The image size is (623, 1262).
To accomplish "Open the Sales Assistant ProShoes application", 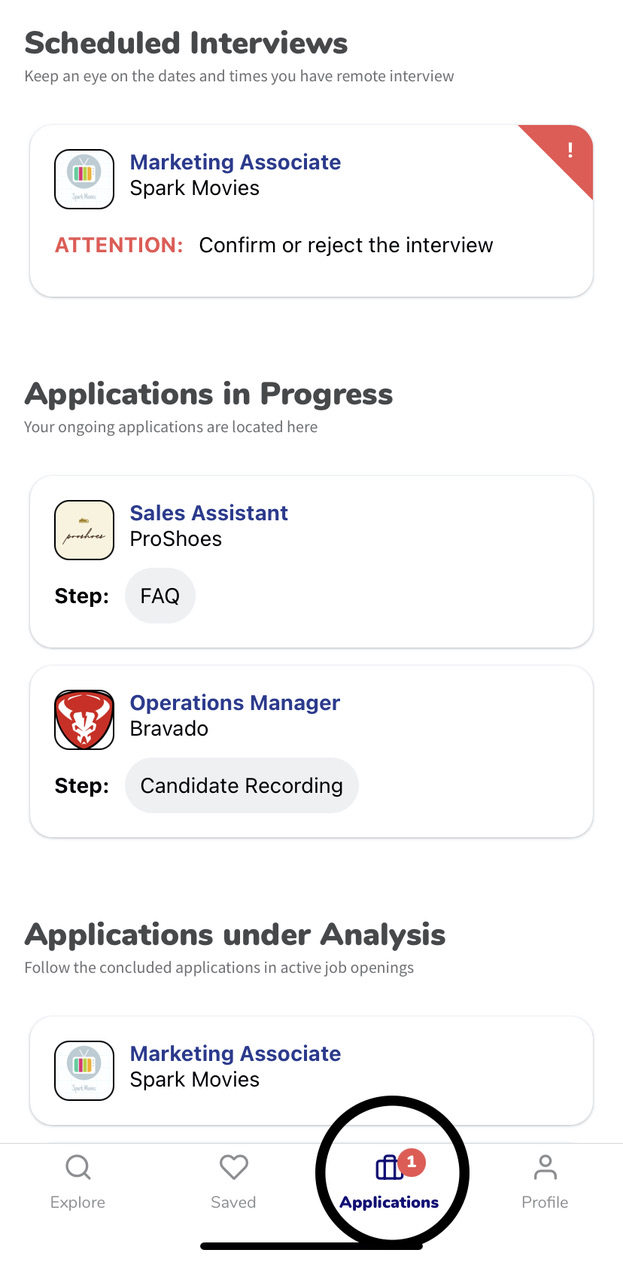I will point(311,562).
